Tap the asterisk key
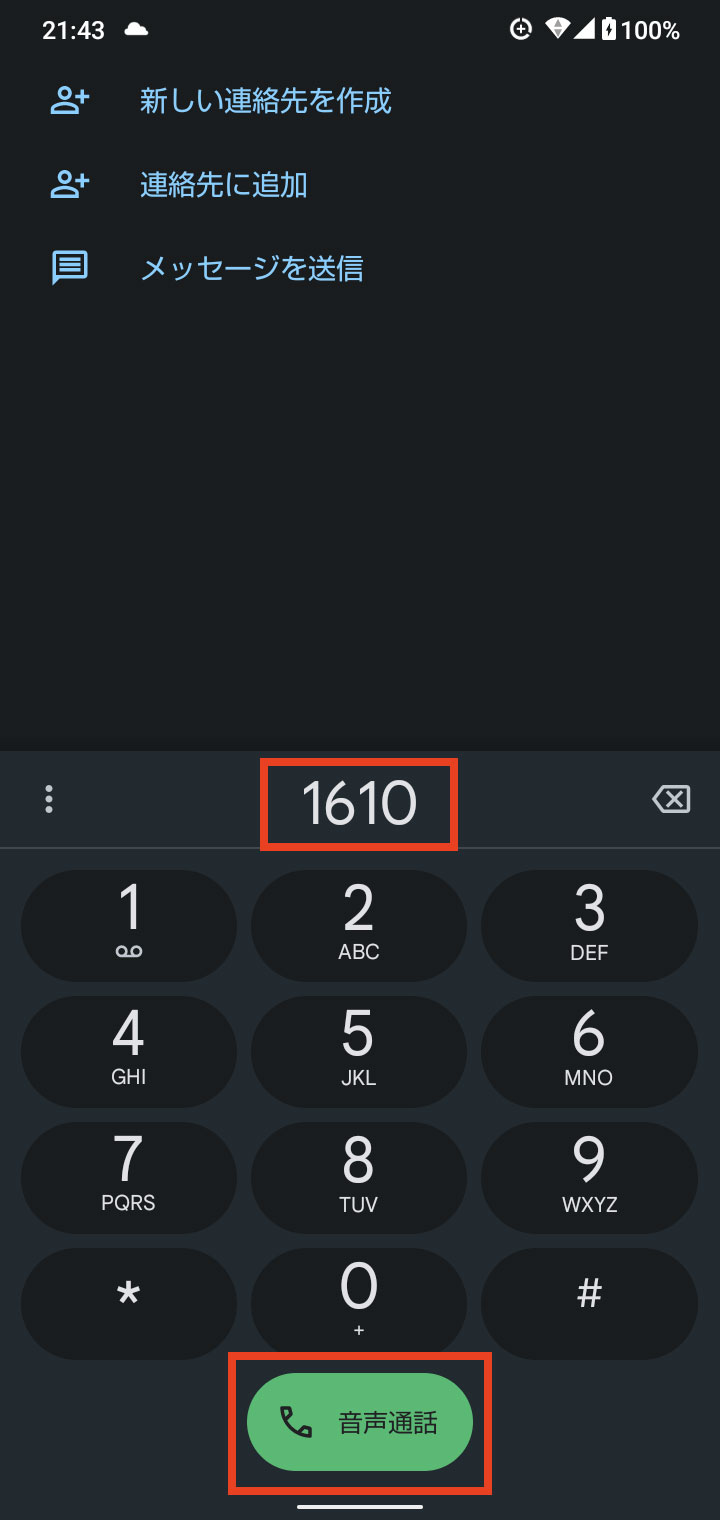This screenshot has height=1520, width=720. (x=129, y=1303)
